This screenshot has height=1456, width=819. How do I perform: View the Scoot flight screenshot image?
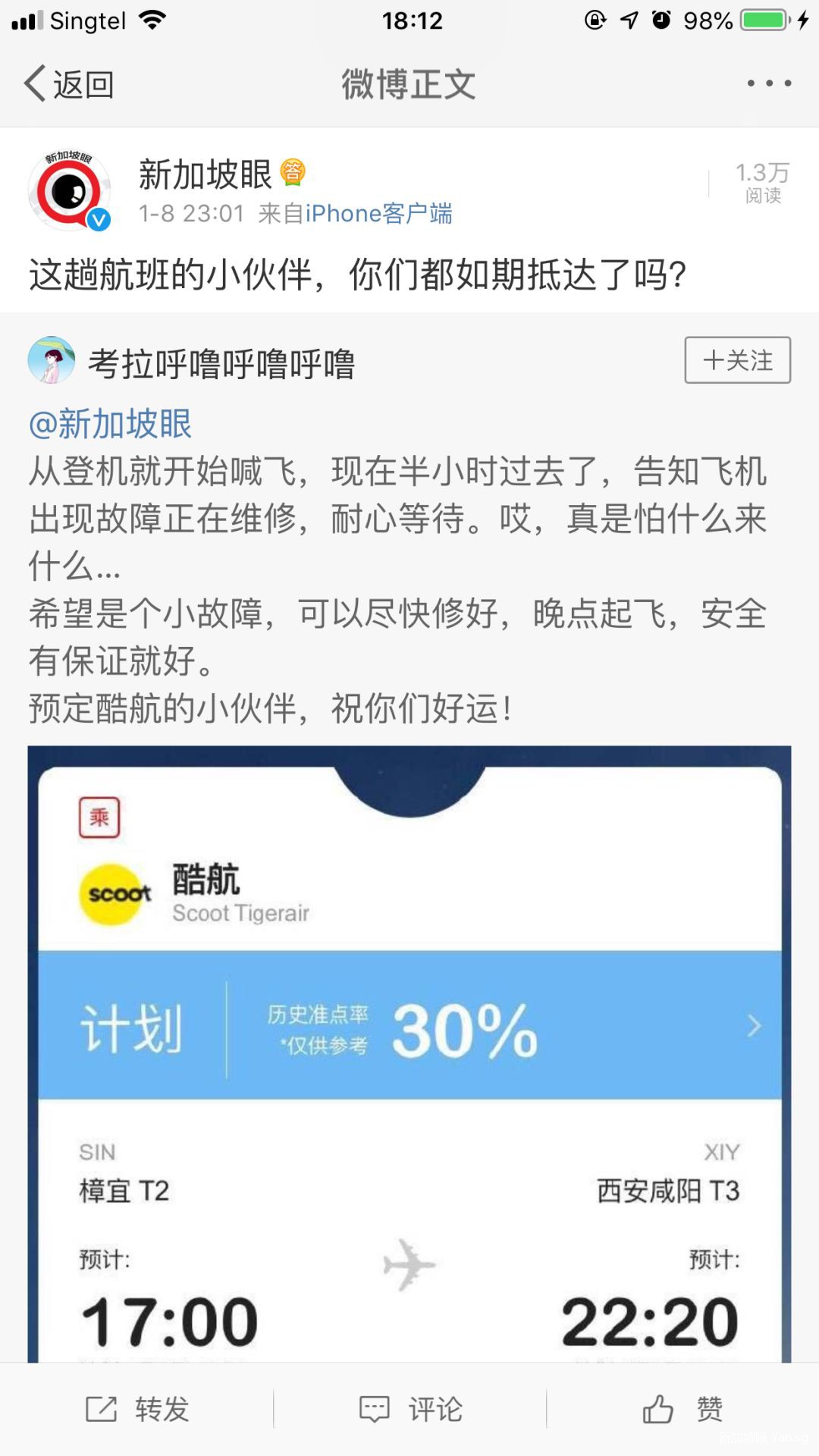409,1054
